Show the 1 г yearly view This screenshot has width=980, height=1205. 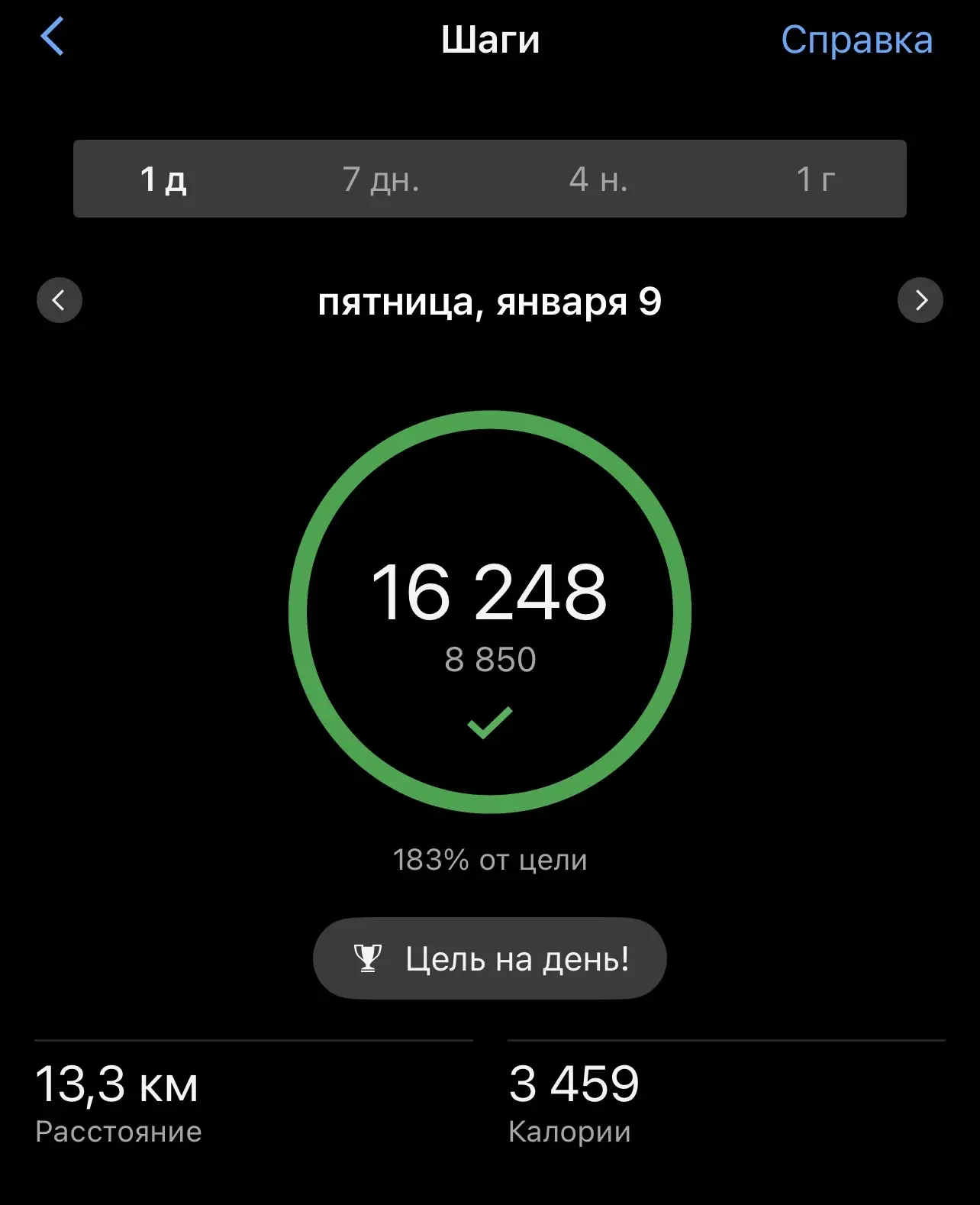tap(815, 179)
